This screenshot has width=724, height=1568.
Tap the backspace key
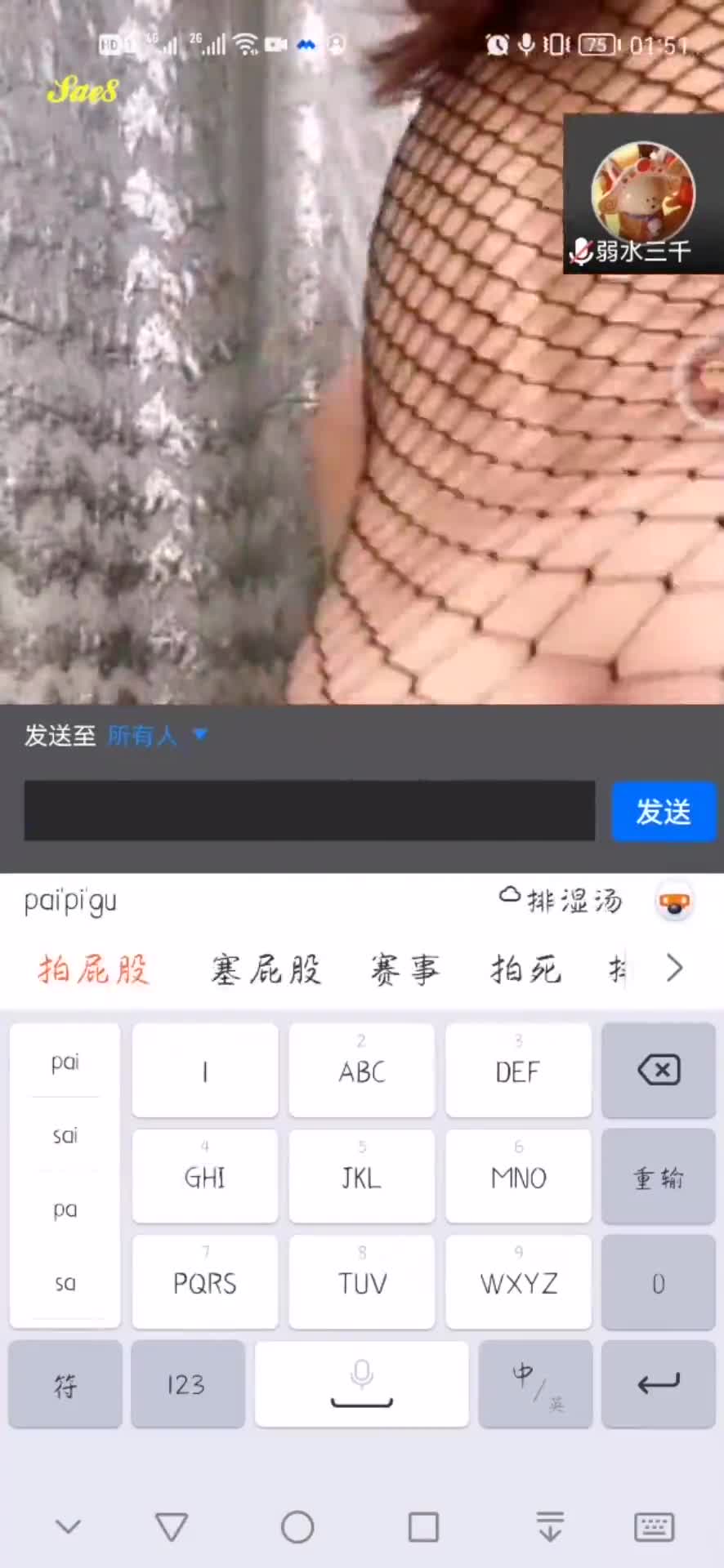click(x=658, y=1070)
